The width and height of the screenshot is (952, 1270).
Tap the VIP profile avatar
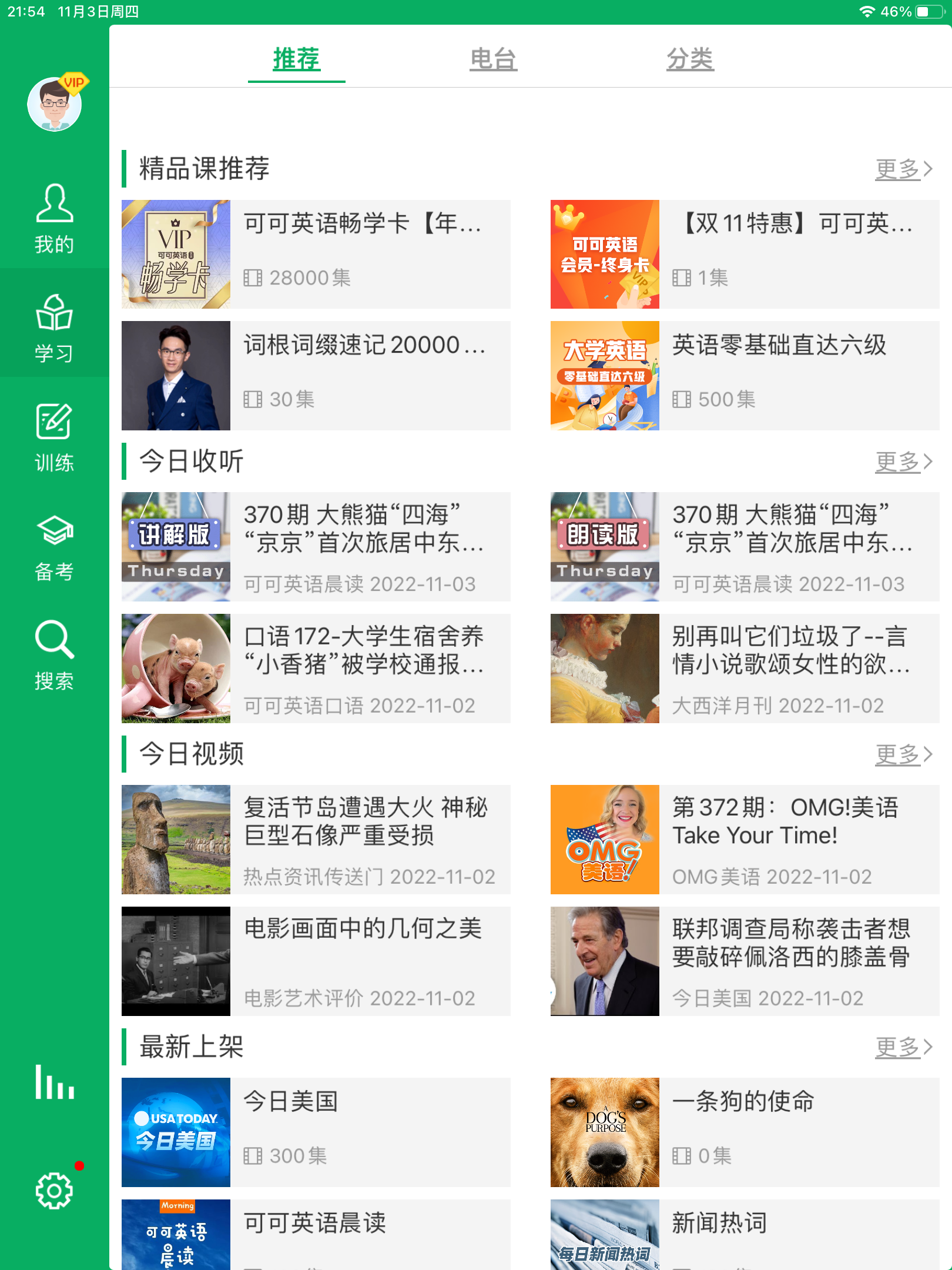[x=55, y=105]
